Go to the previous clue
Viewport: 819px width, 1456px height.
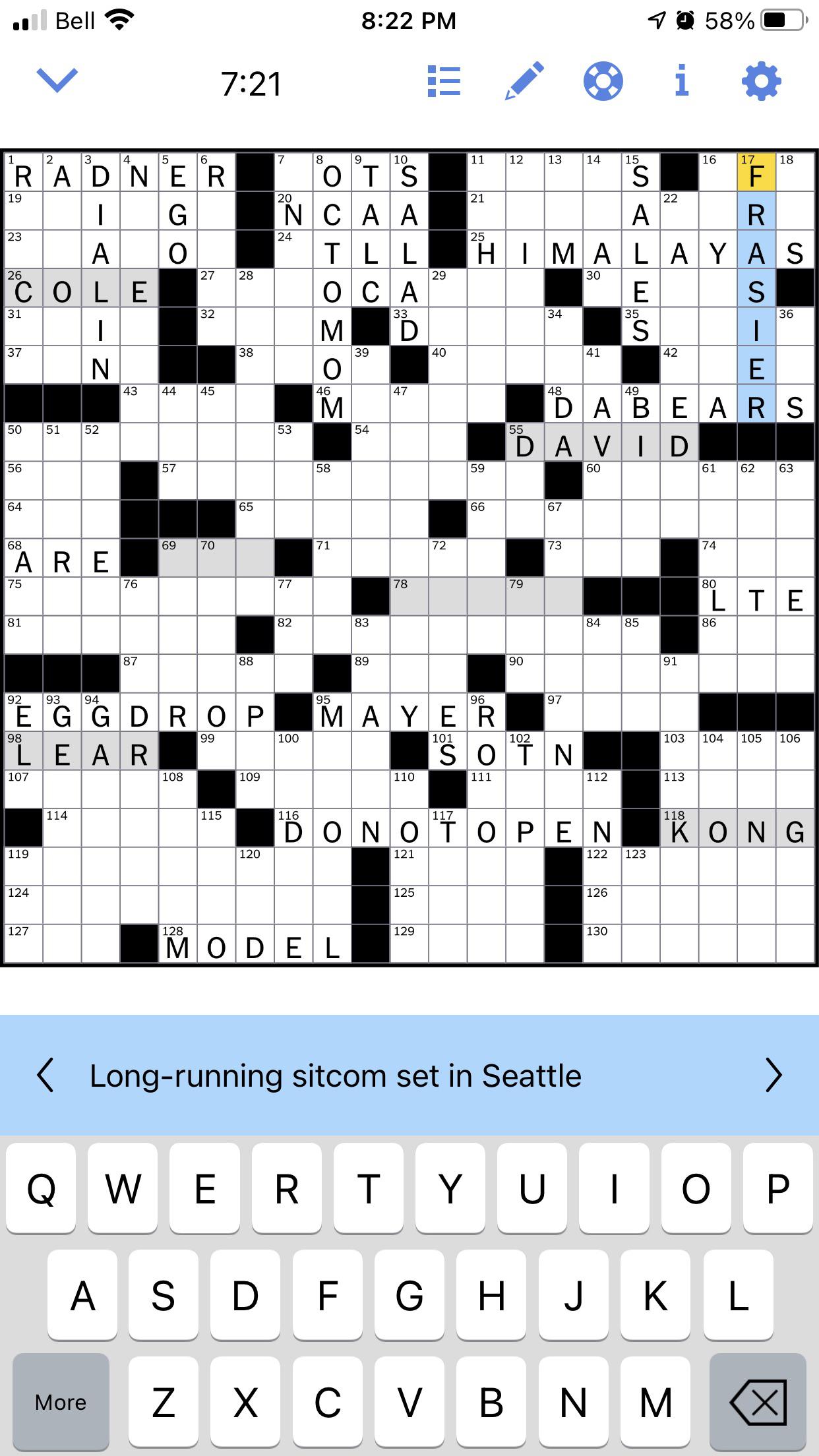(x=45, y=1076)
